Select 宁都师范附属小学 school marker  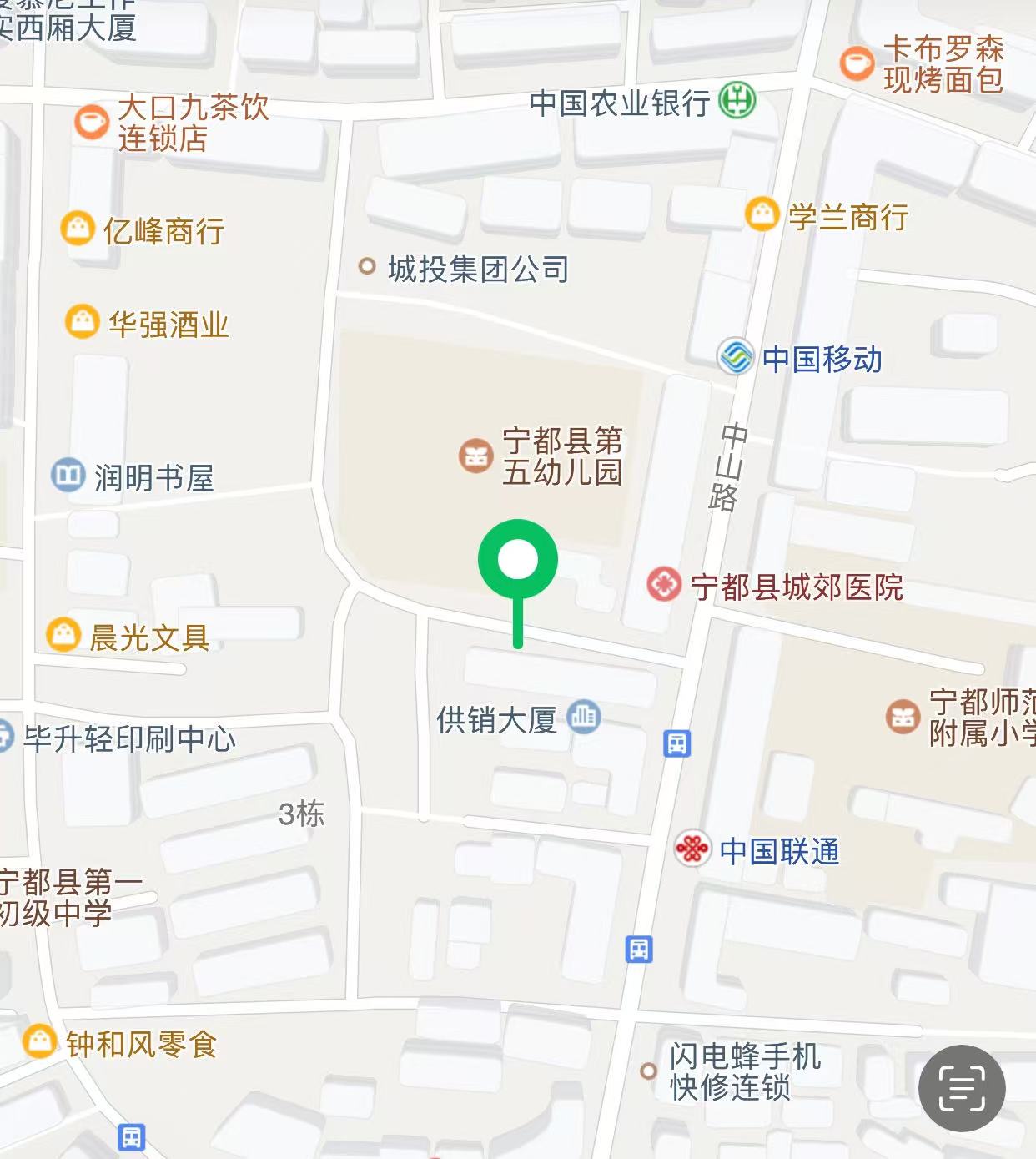click(x=902, y=716)
